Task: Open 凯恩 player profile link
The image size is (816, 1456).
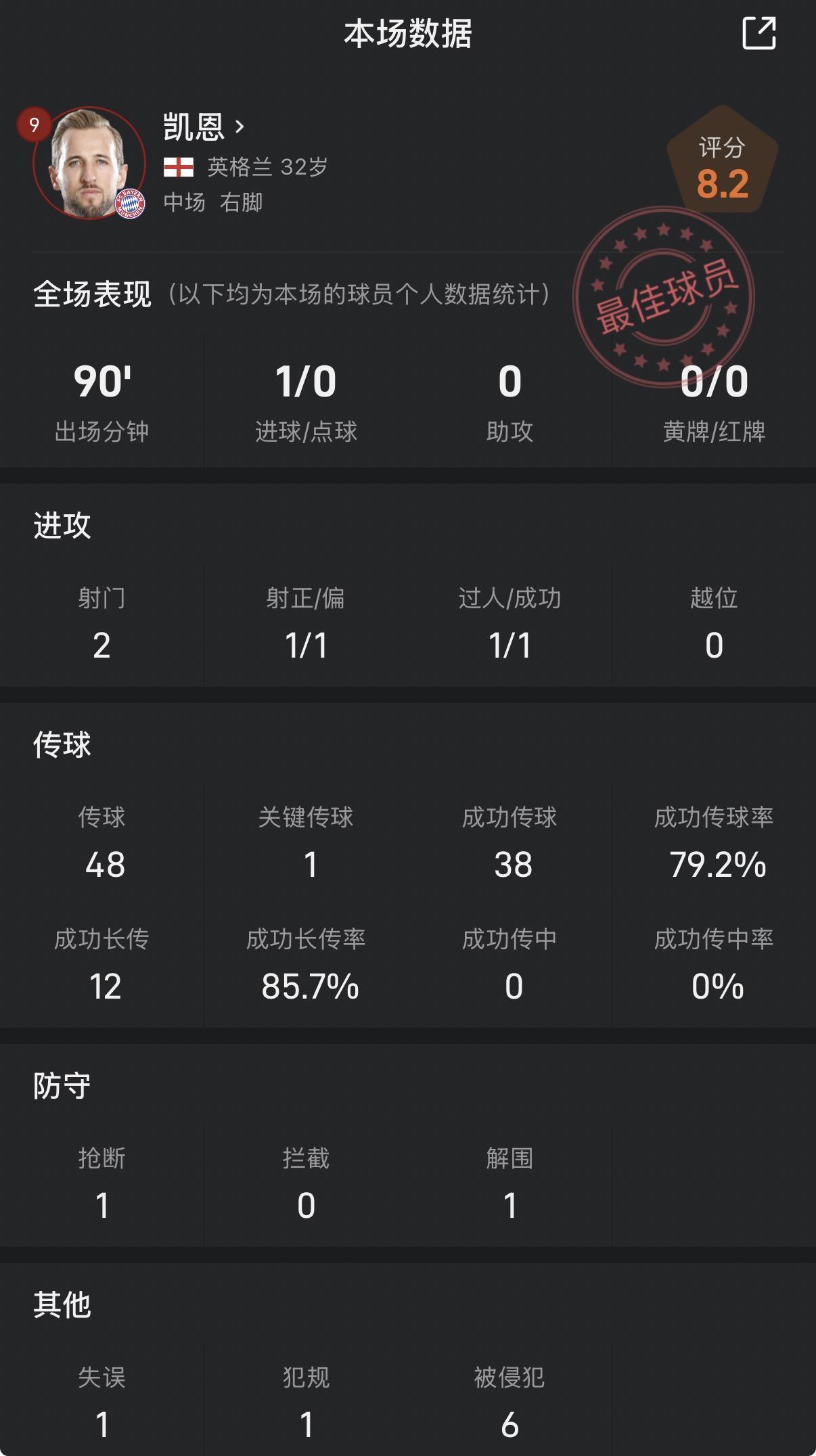Action: (203, 127)
